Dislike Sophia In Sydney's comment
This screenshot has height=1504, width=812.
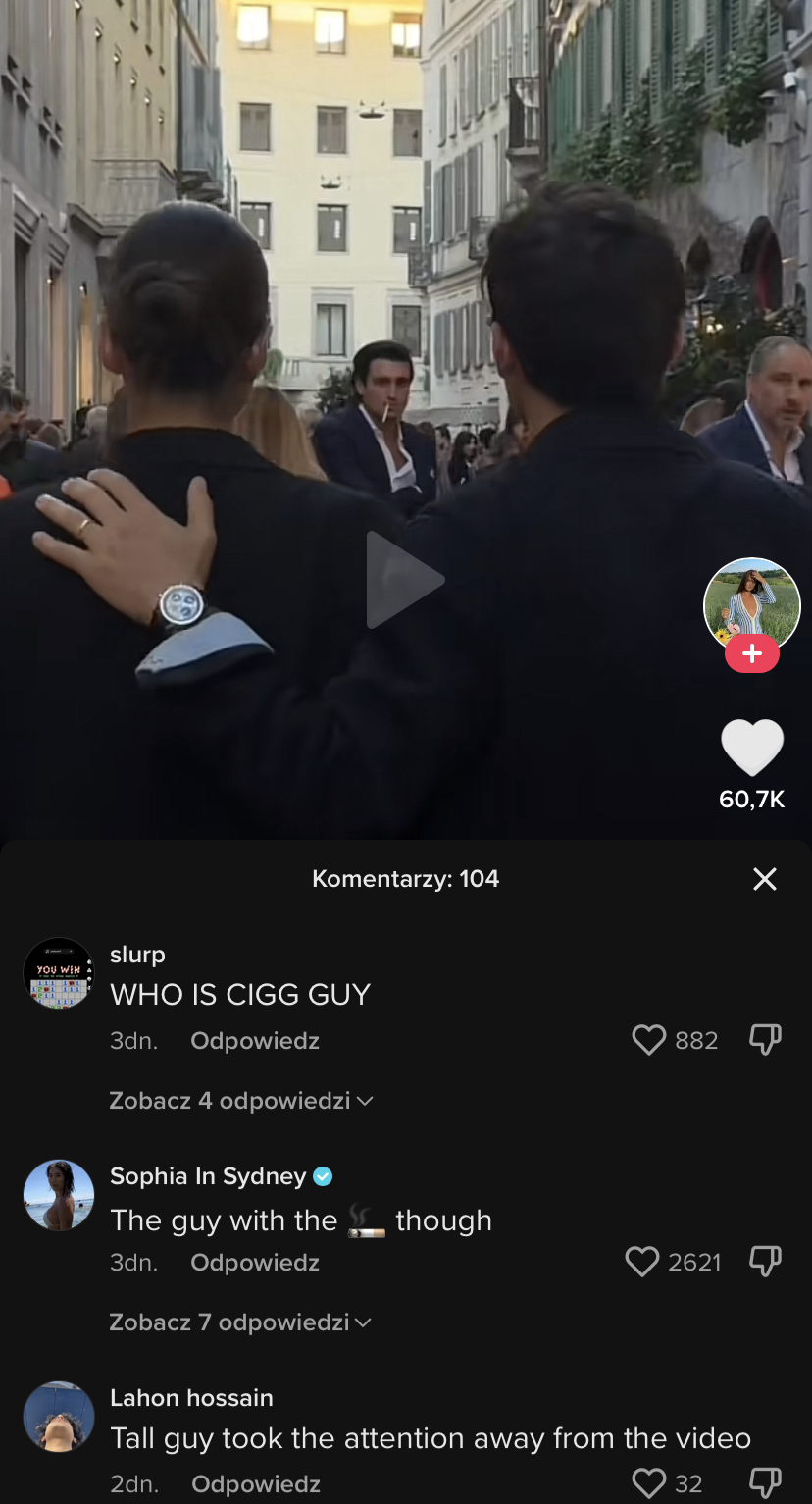point(765,1262)
